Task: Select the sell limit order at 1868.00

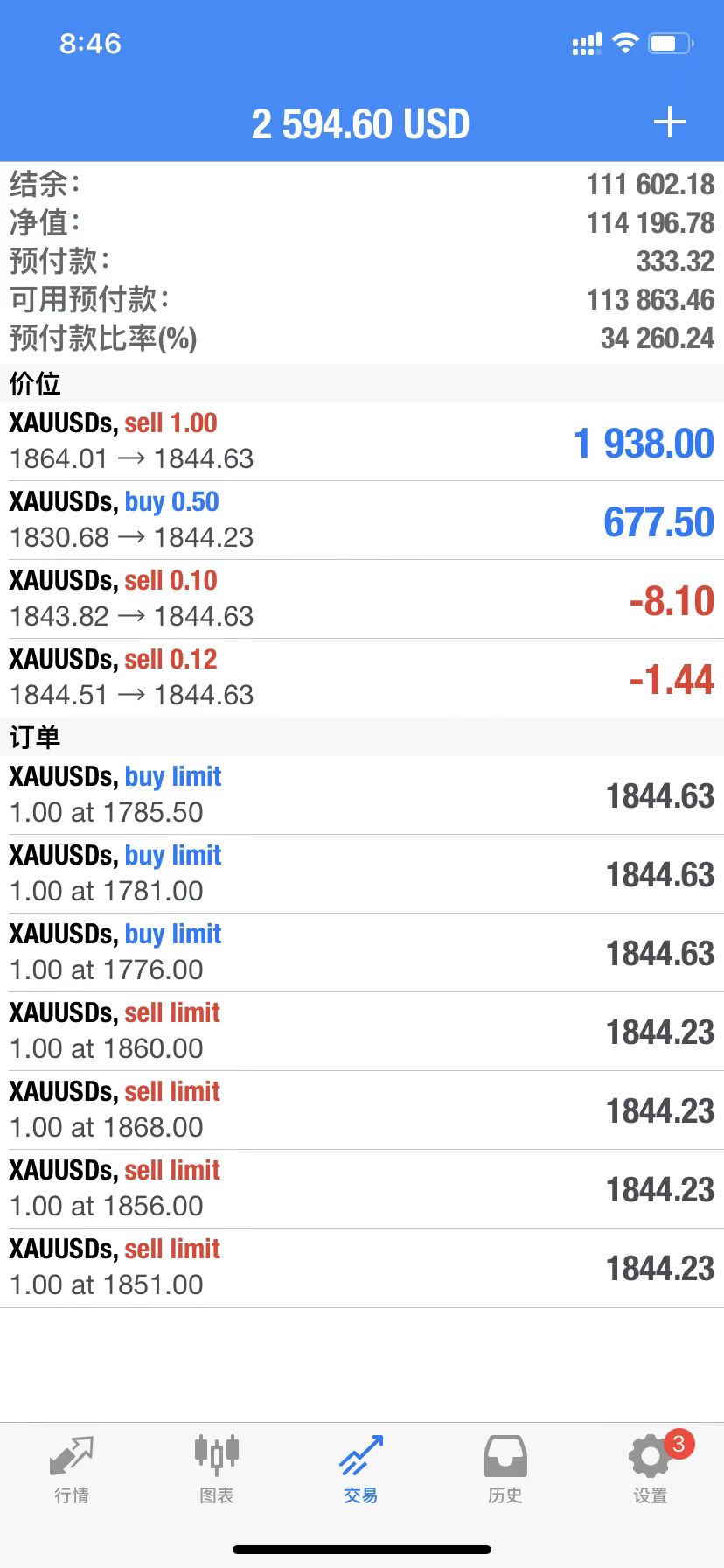Action: pos(362,1109)
